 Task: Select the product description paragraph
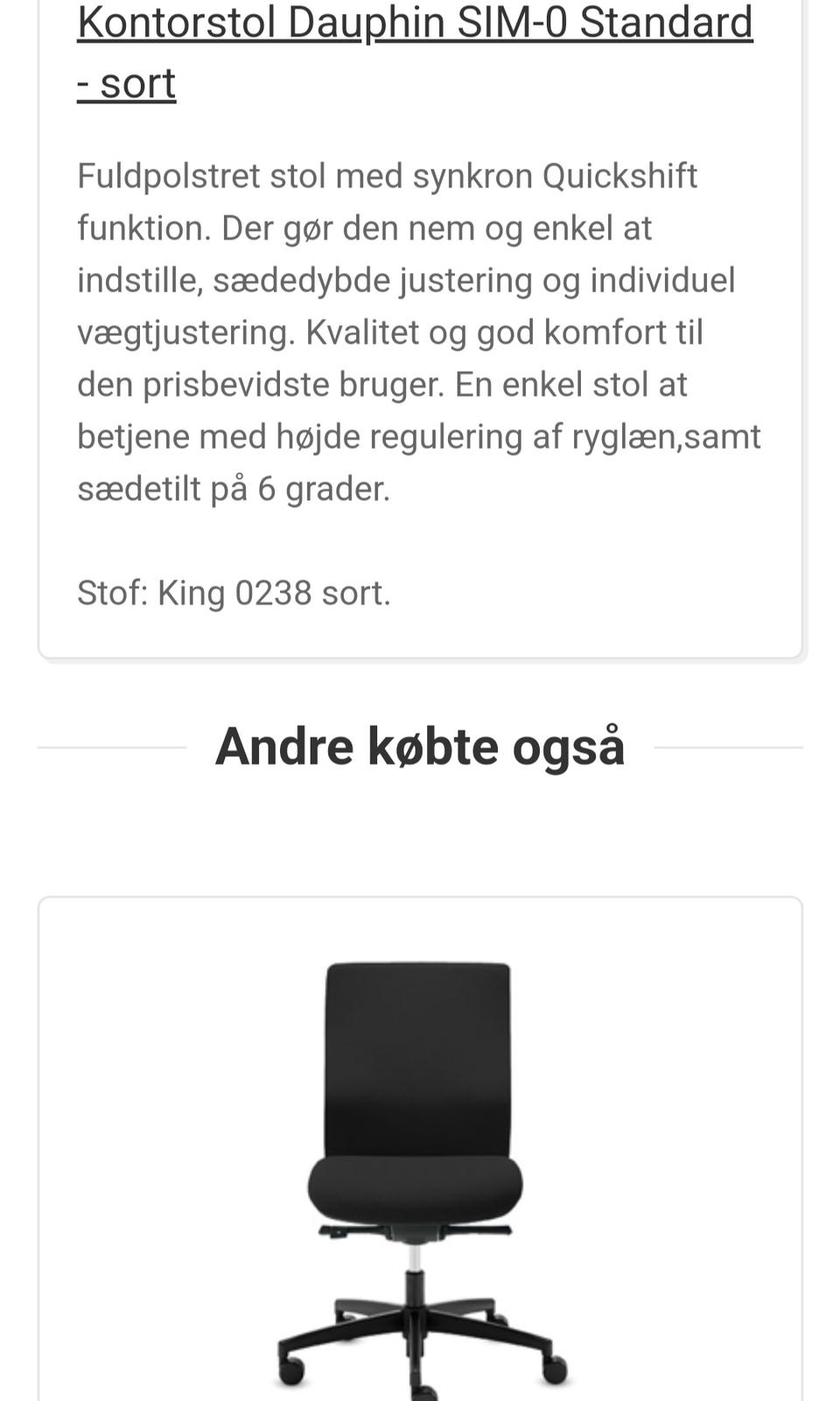click(x=420, y=333)
